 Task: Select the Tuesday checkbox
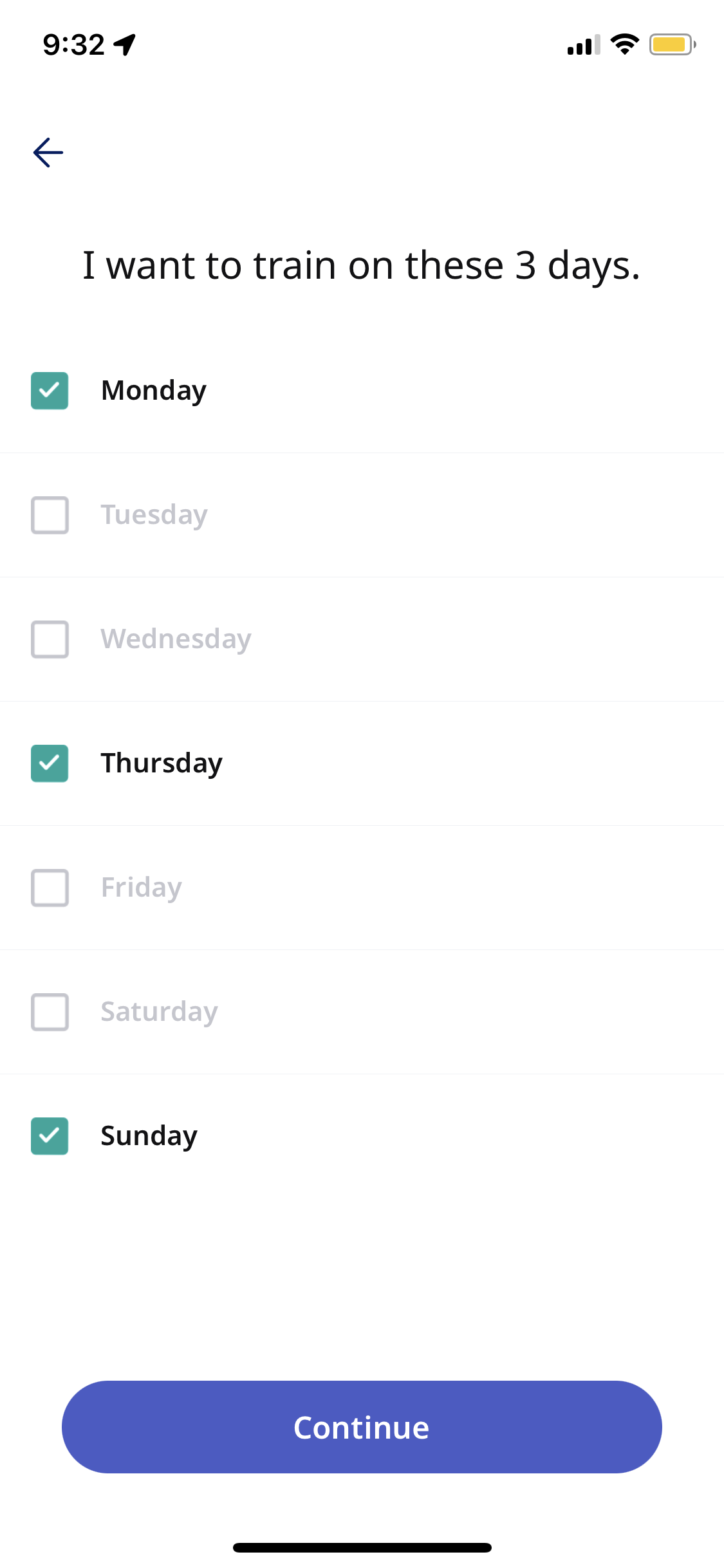pyautogui.click(x=50, y=515)
